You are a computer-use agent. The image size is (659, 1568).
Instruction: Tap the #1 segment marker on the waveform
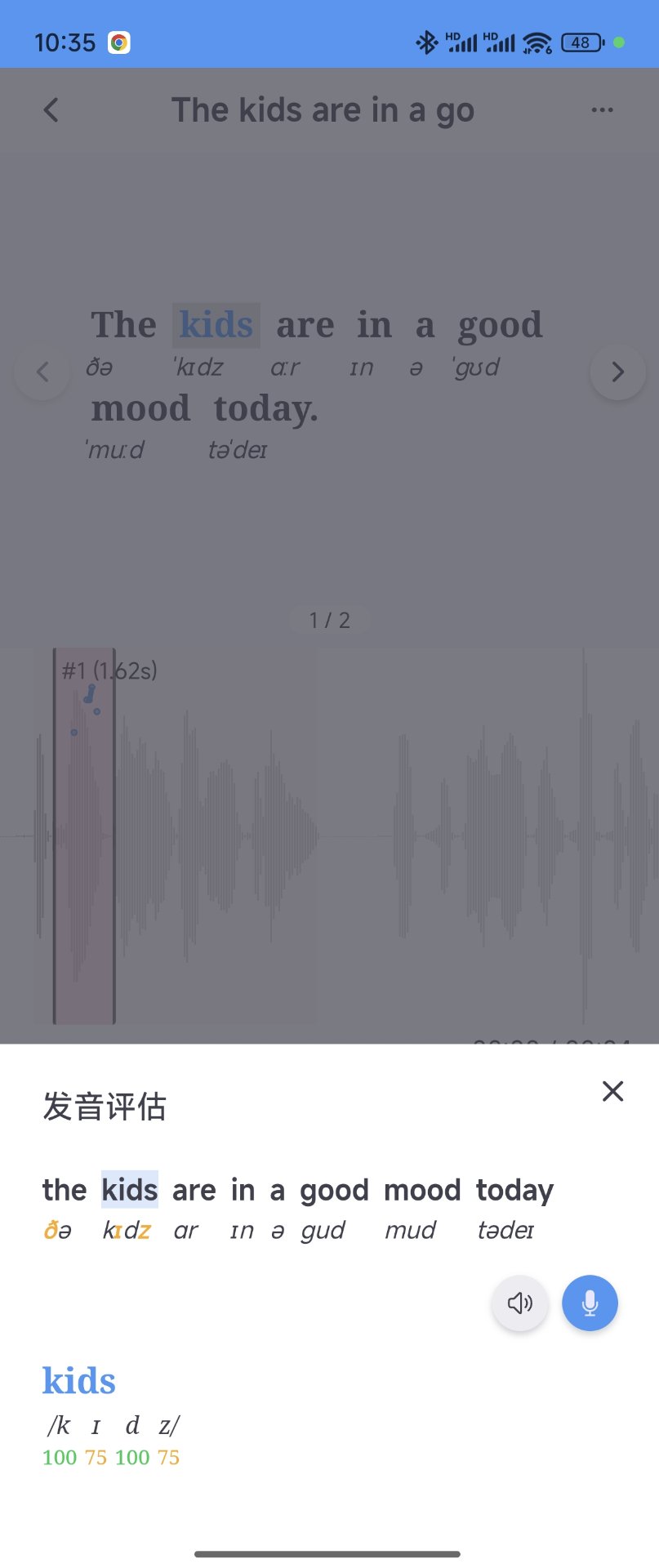click(109, 670)
